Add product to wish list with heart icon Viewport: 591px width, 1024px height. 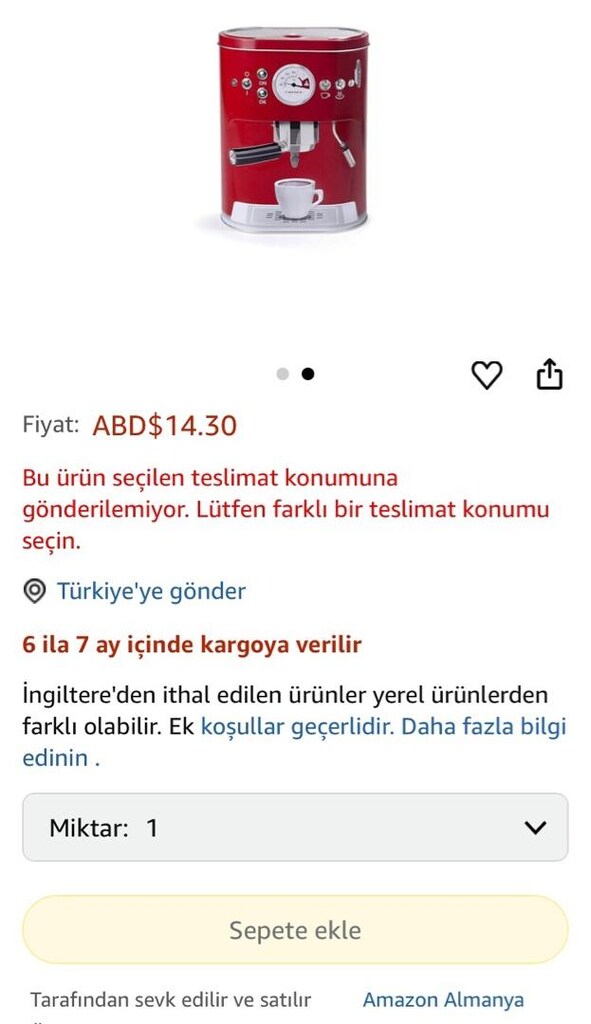[487, 376]
